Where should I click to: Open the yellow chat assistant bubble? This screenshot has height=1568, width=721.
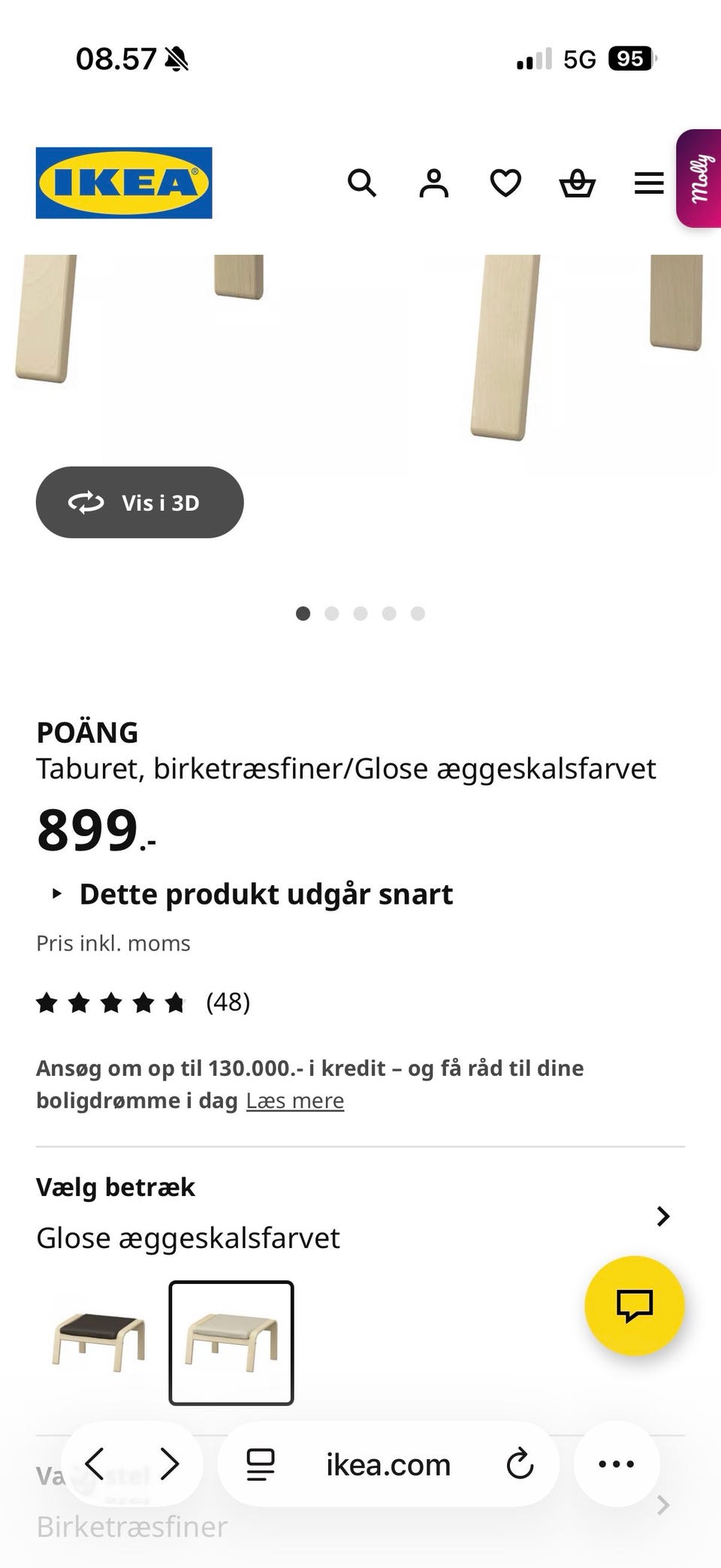(x=635, y=1307)
